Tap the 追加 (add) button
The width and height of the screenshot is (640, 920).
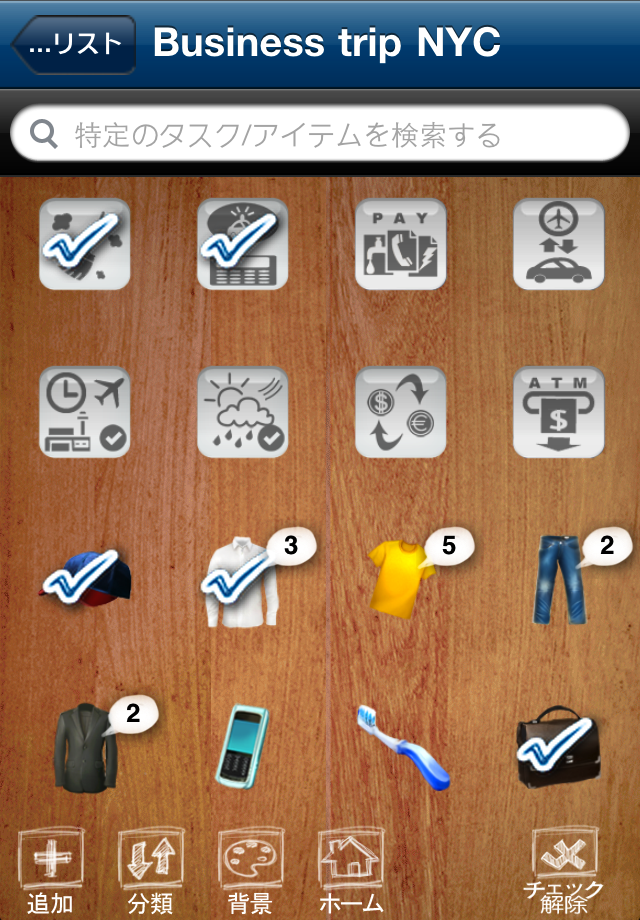[50, 870]
